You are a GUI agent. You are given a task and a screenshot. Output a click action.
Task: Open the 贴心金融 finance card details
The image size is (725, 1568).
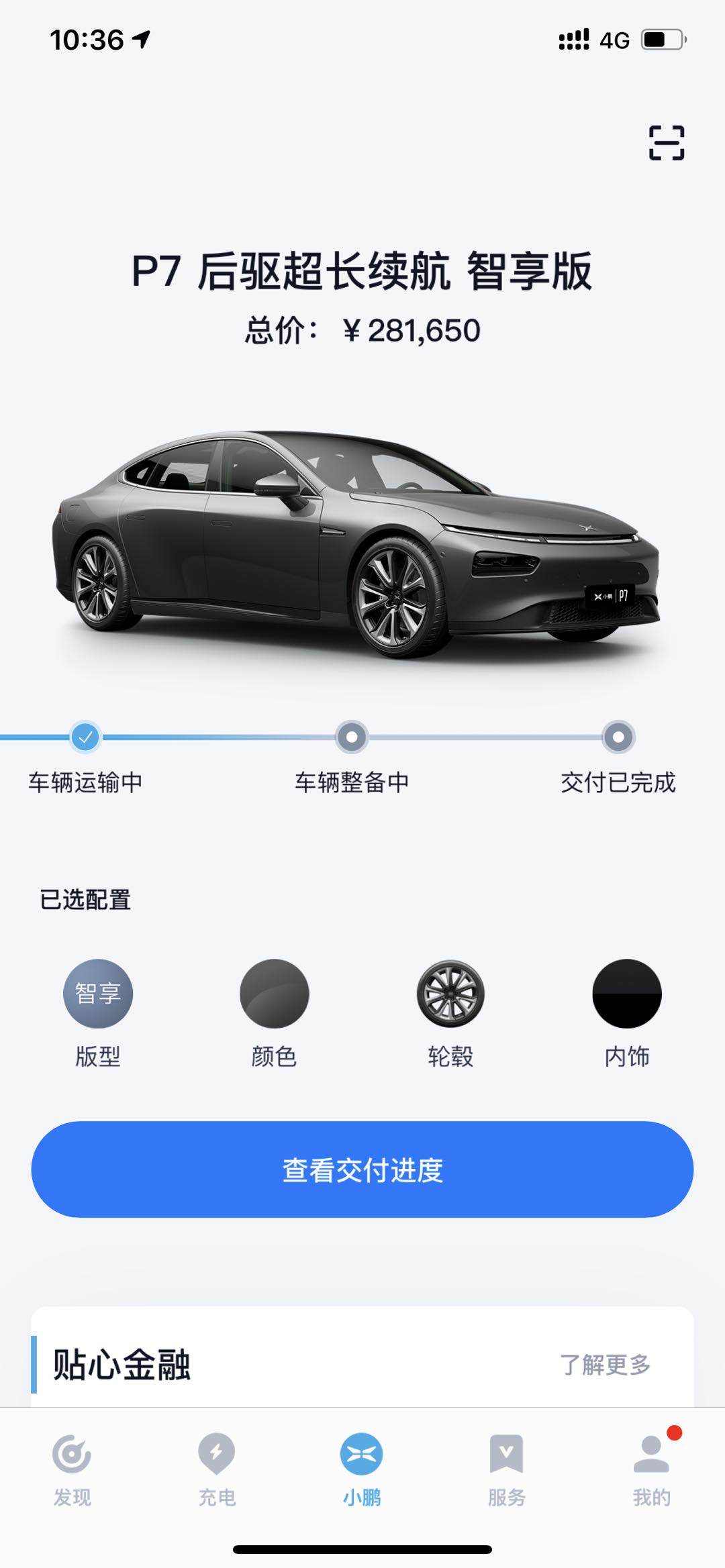click(117, 1365)
